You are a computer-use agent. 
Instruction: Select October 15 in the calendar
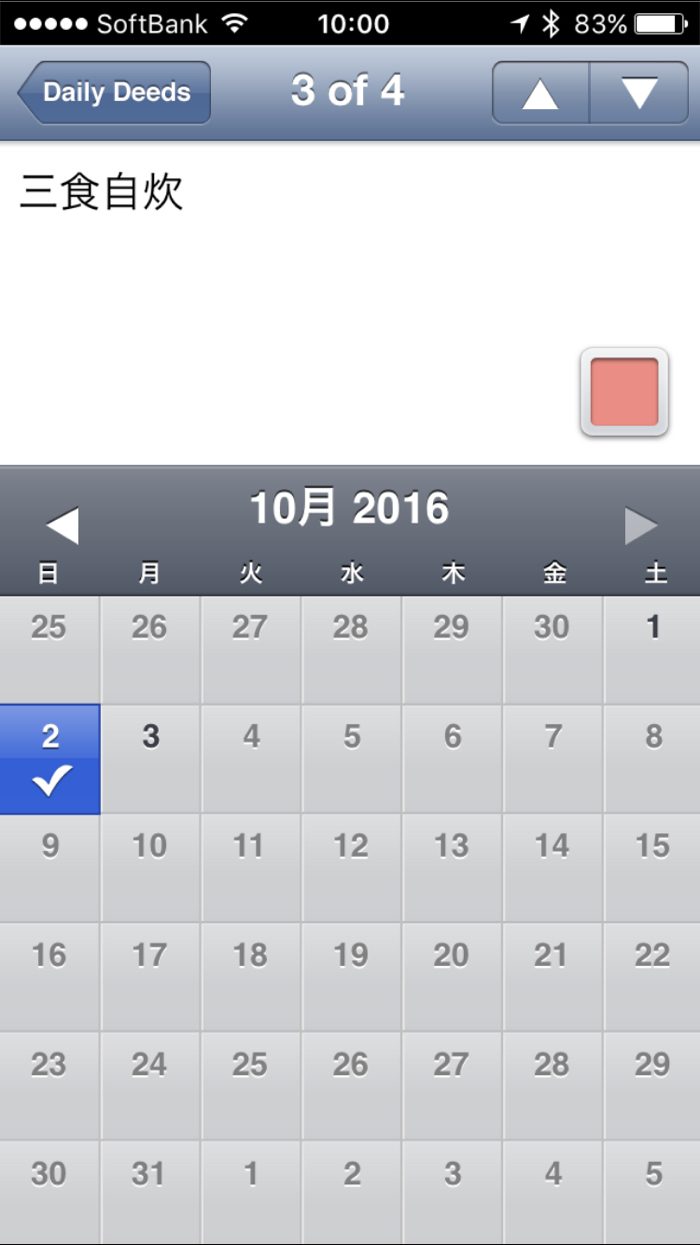(x=652, y=867)
